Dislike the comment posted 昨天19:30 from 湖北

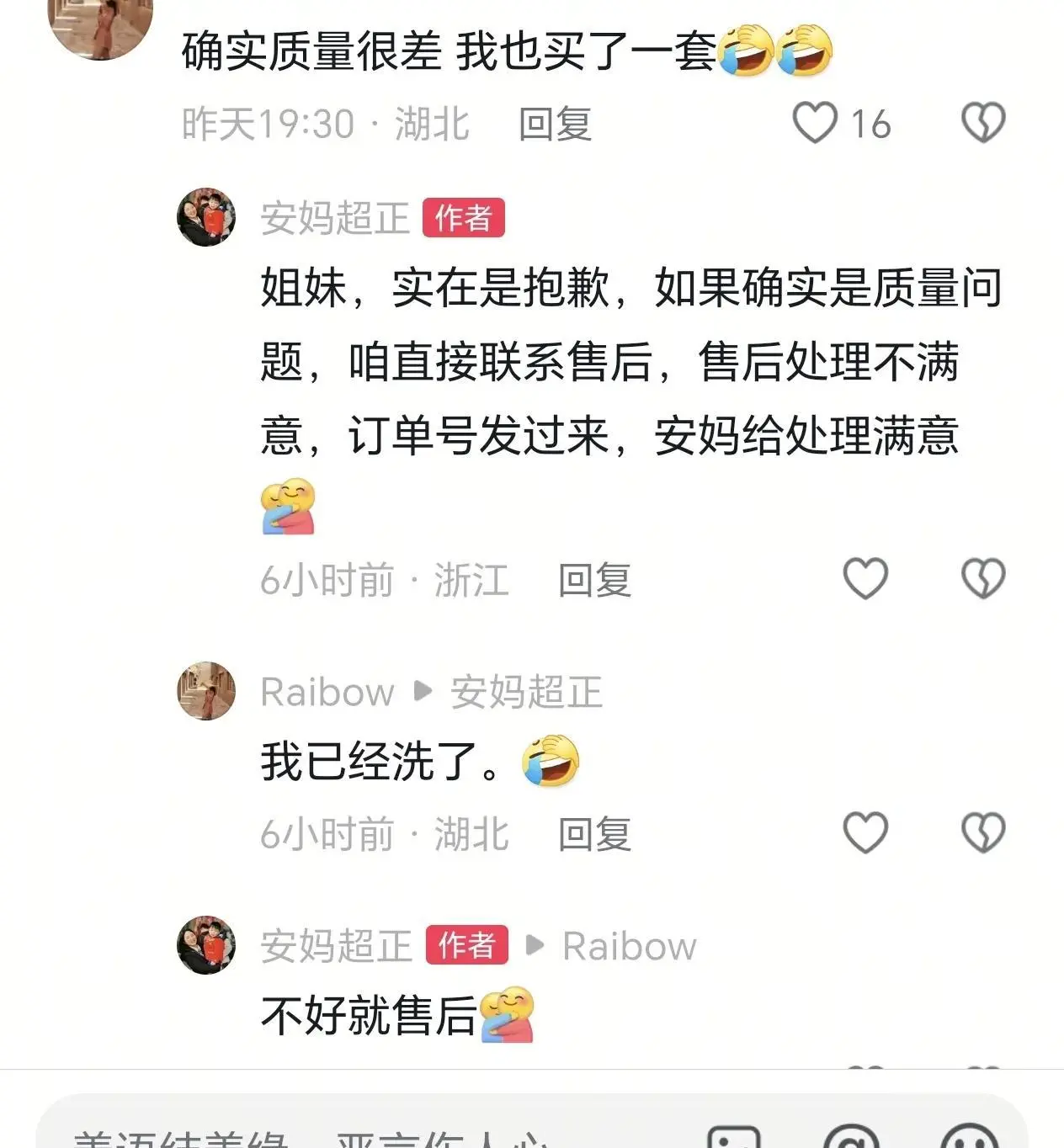(983, 123)
